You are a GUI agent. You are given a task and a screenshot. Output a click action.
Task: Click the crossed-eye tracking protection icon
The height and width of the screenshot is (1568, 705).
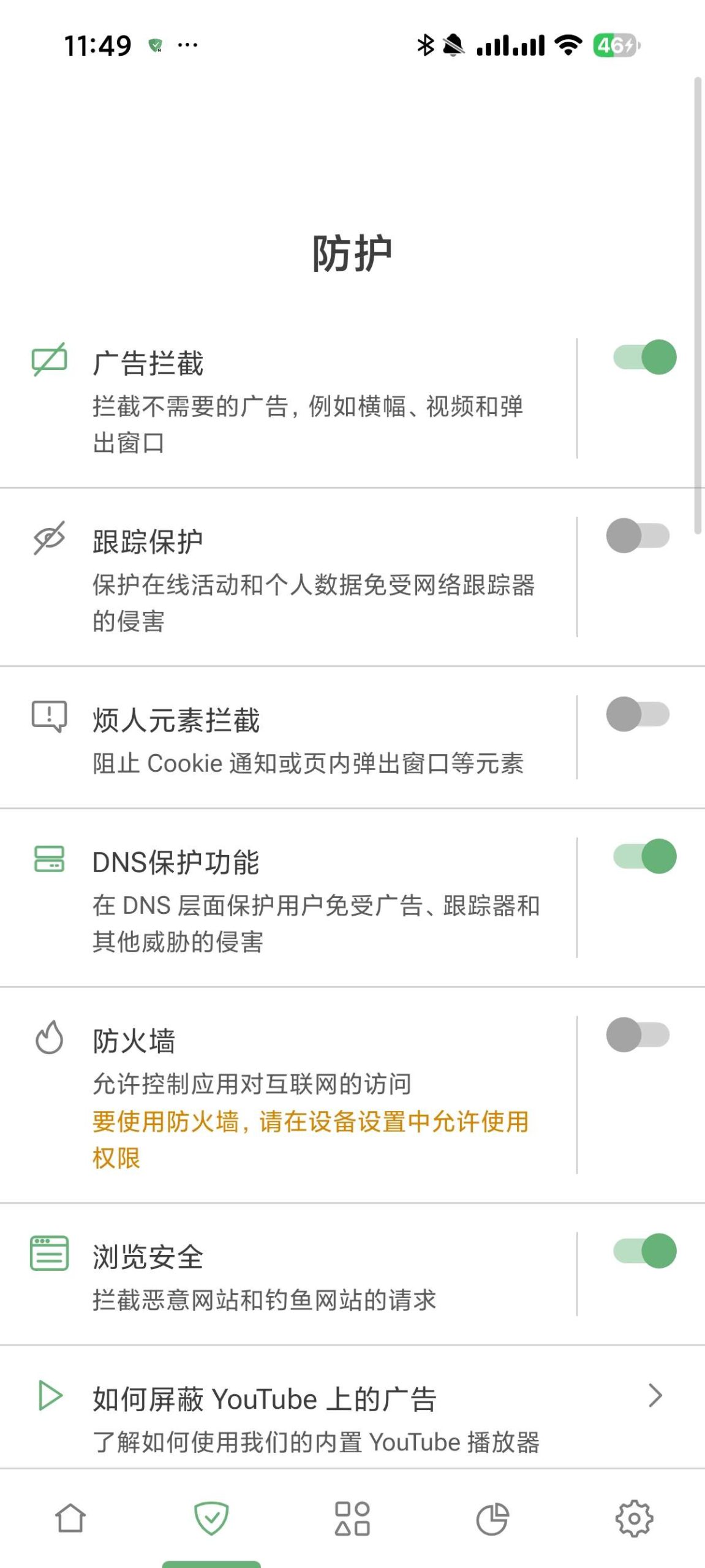point(49,538)
